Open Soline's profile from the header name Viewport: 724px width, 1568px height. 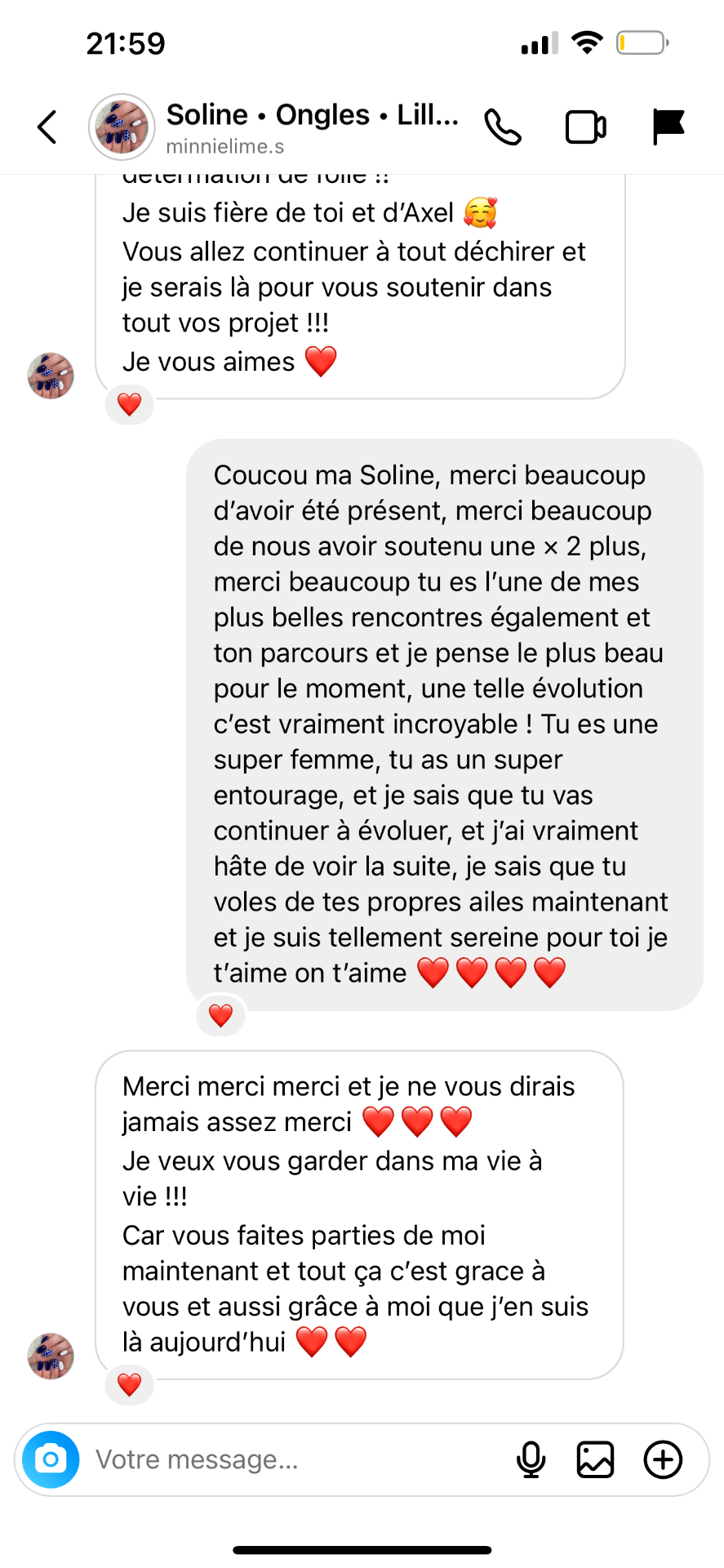tap(312, 115)
